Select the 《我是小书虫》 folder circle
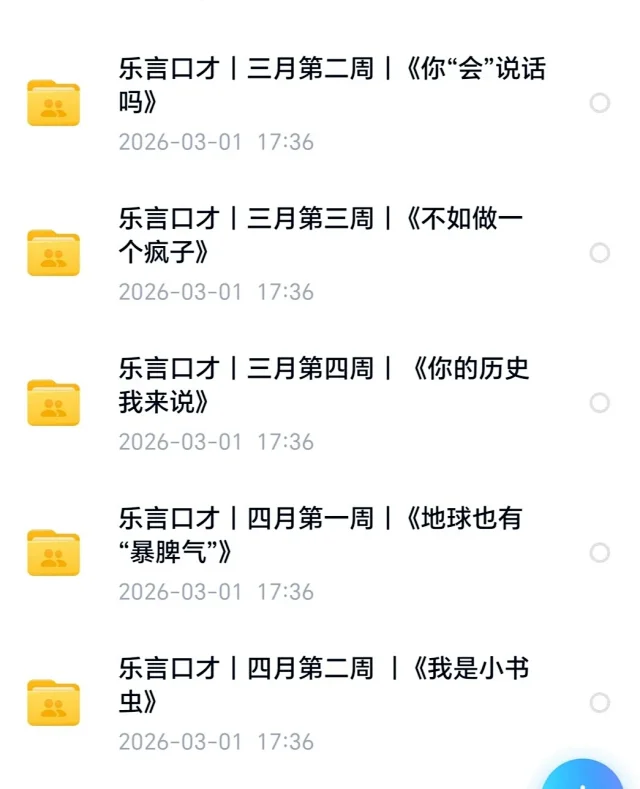 (x=599, y=703)
